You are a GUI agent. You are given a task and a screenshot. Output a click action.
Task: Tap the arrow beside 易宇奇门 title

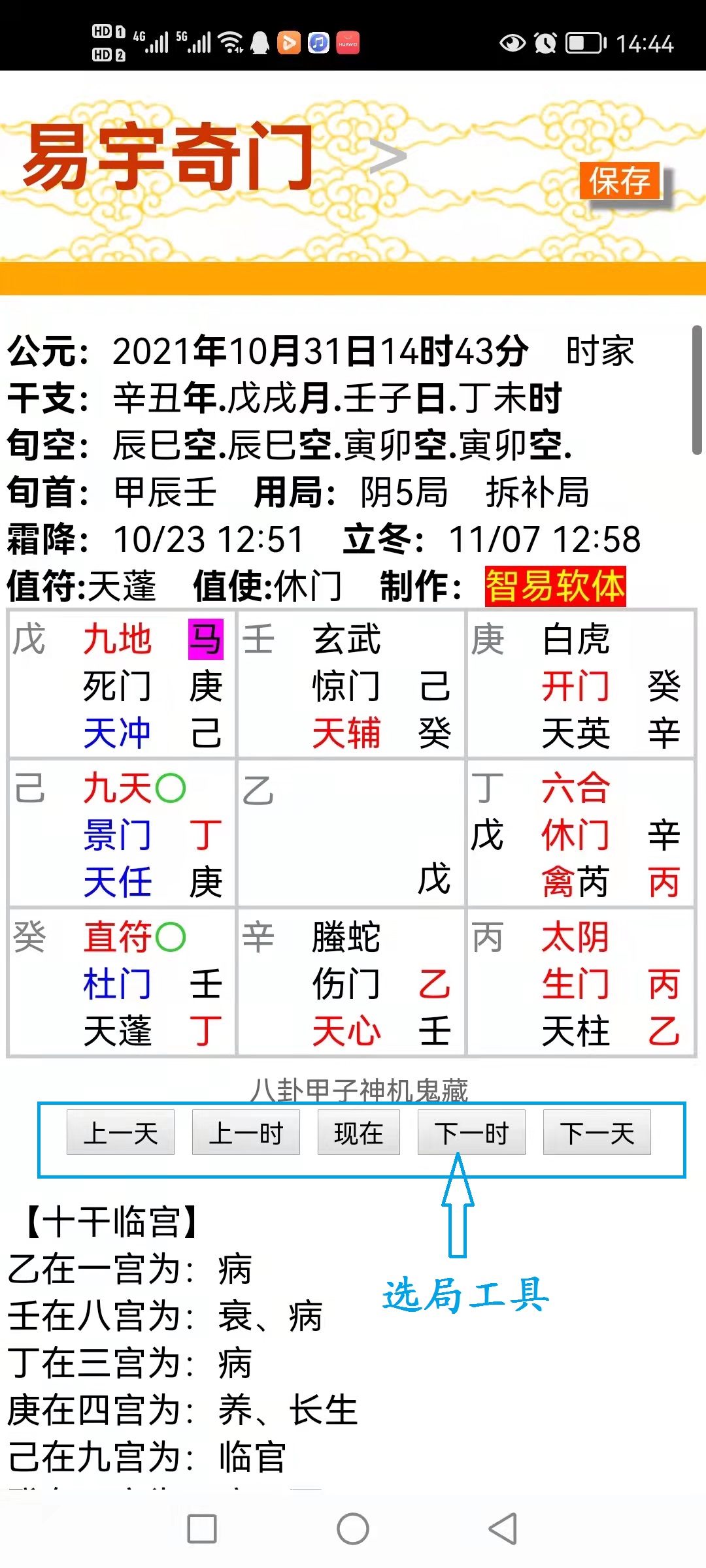coord(388,157)
